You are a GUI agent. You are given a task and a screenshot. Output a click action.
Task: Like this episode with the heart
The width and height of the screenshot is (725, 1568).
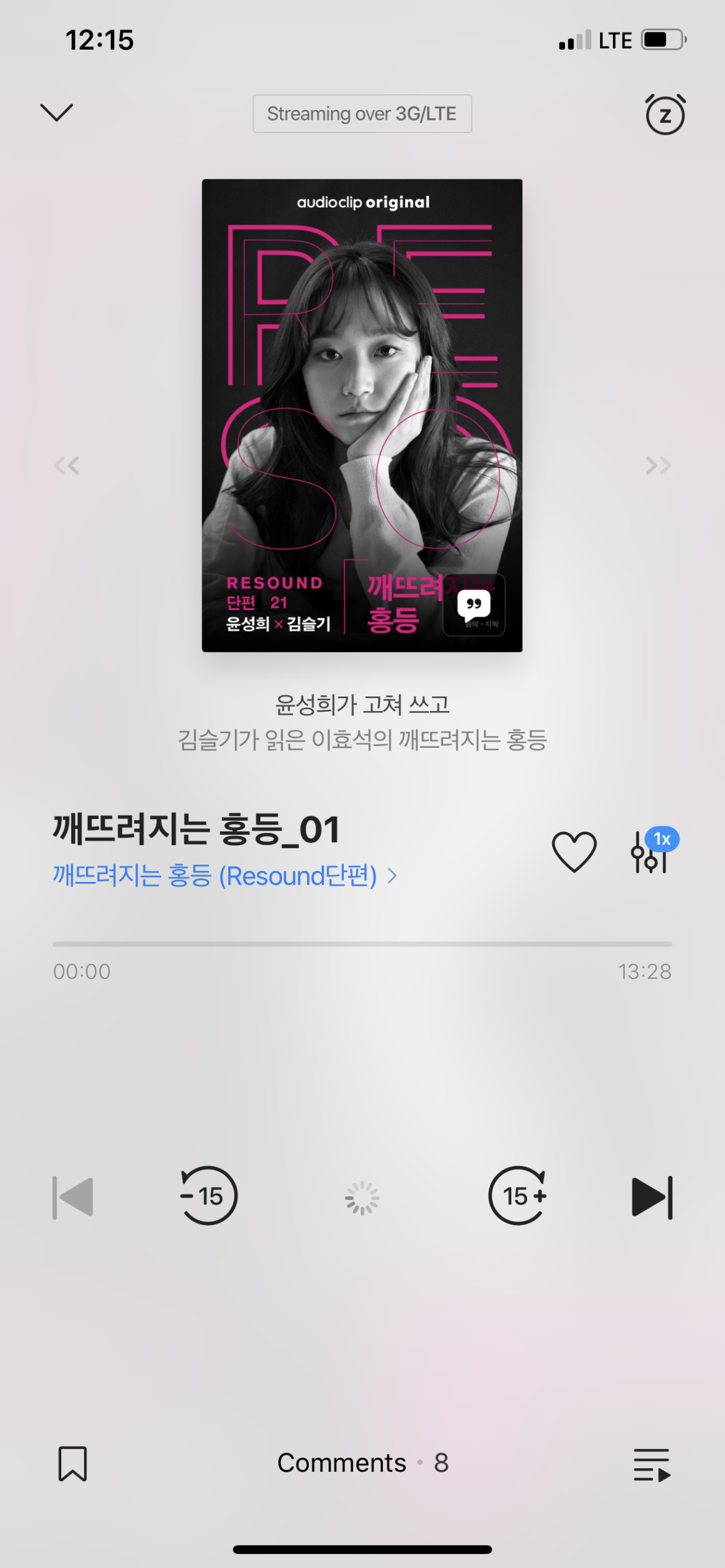point(574,851)
